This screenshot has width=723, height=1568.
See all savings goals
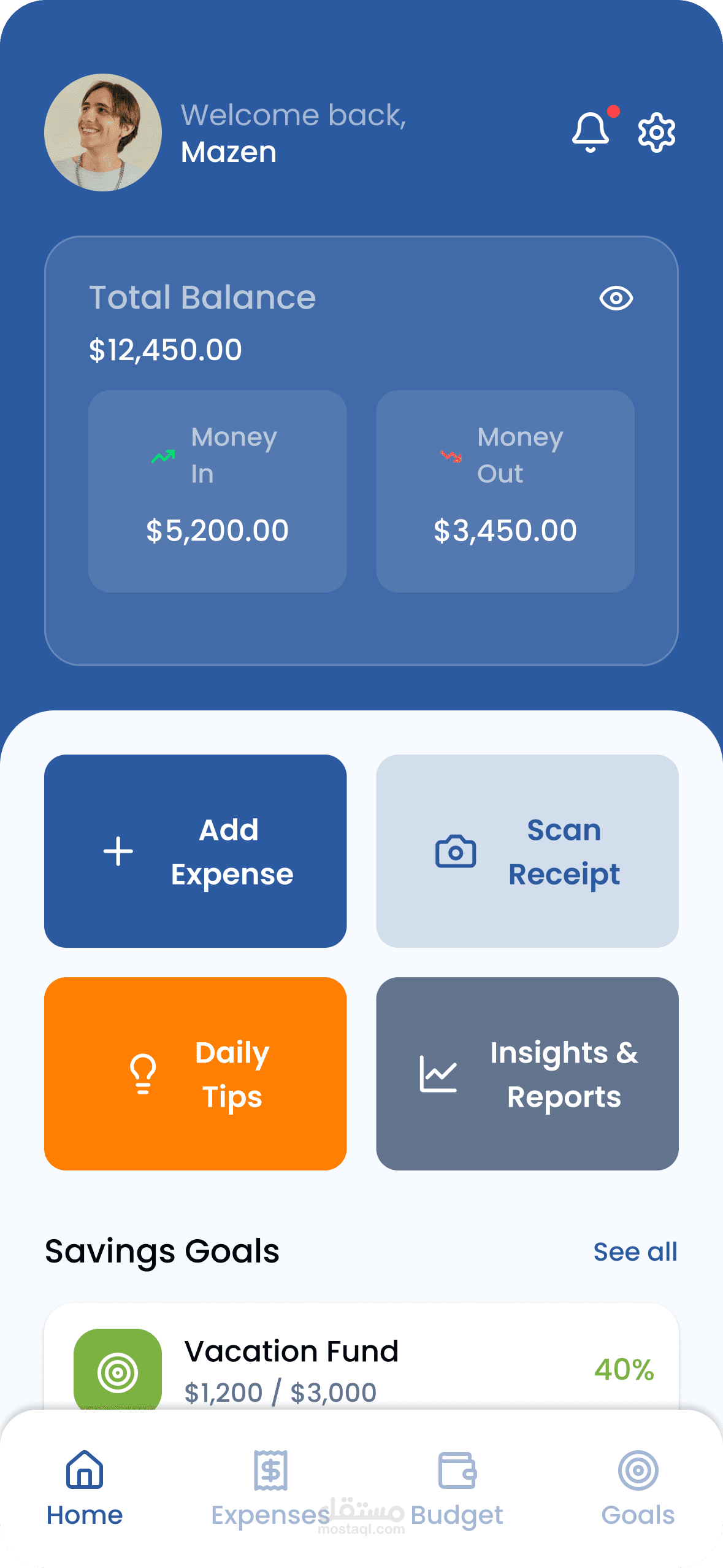click(x=635, y=1252)
